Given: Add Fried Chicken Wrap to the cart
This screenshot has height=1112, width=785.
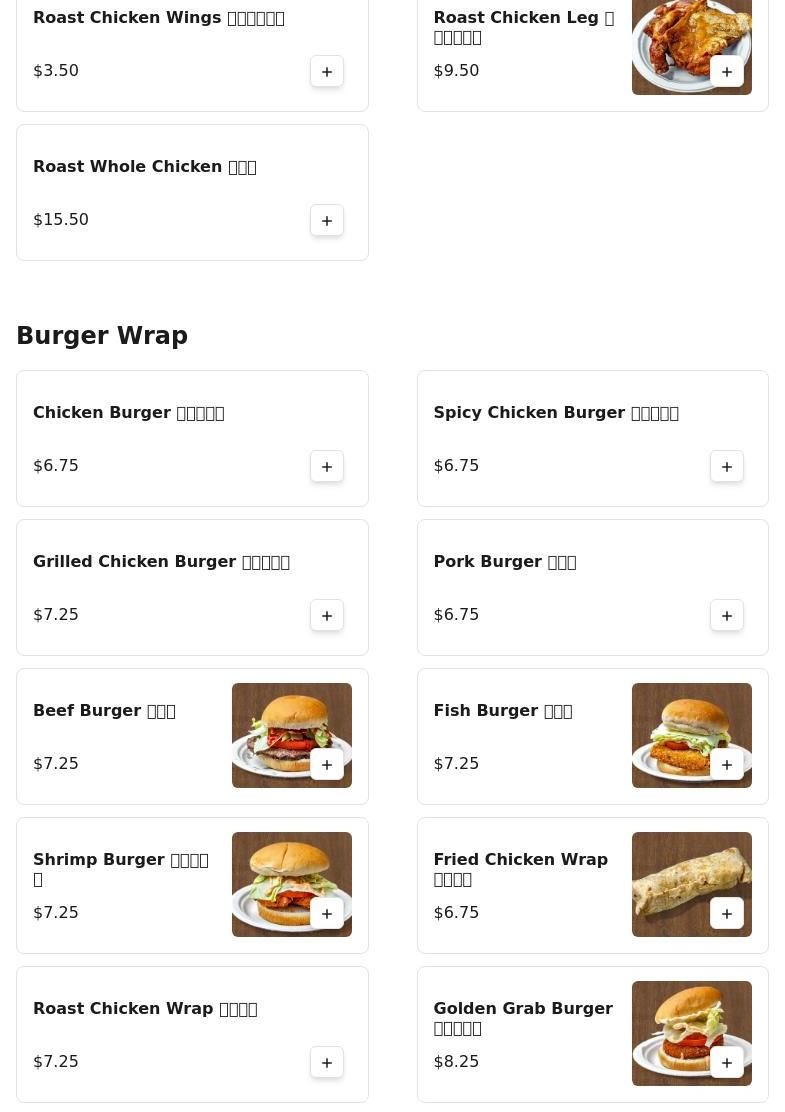Looking at the screenshot, I should point(727,913).
